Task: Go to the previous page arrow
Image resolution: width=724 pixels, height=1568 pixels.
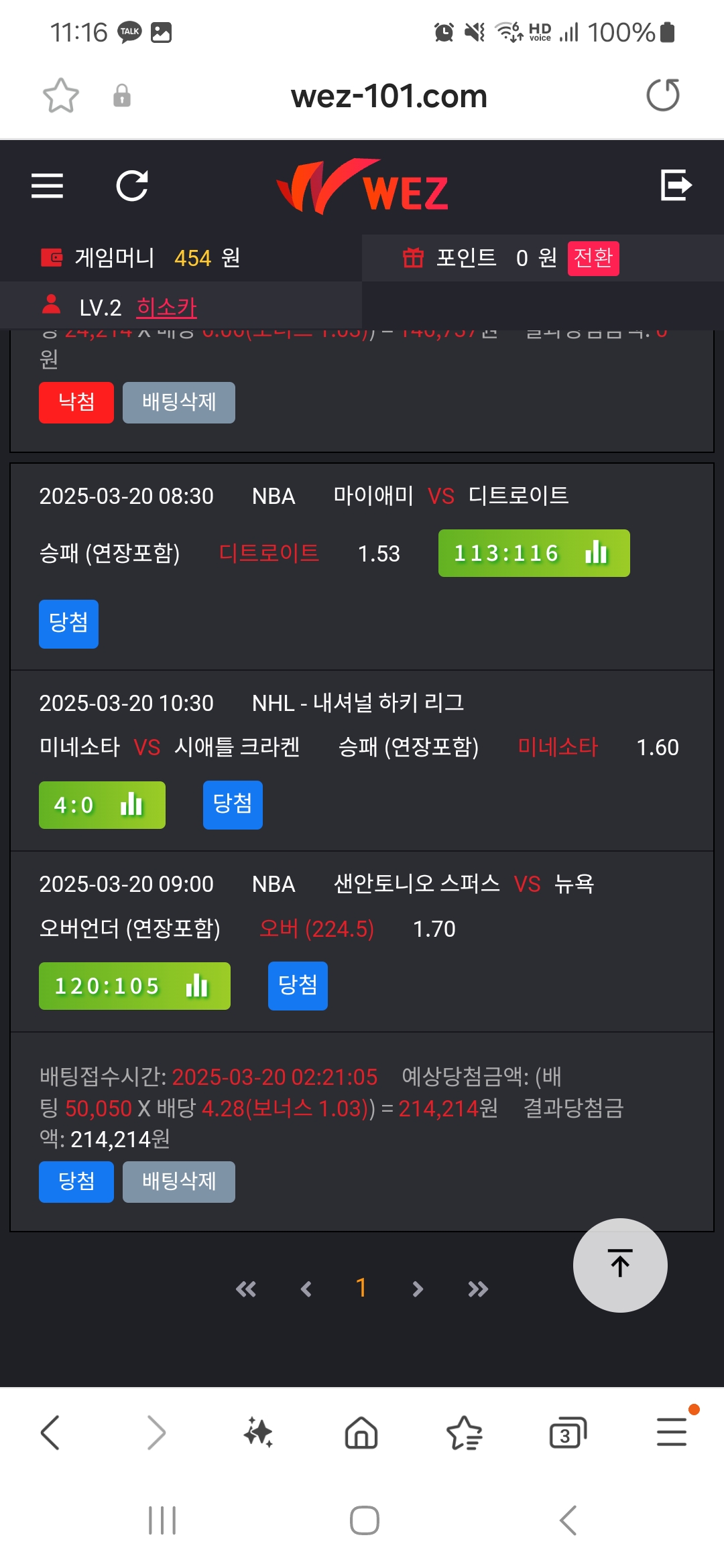Action: (x=306, y=1289)
